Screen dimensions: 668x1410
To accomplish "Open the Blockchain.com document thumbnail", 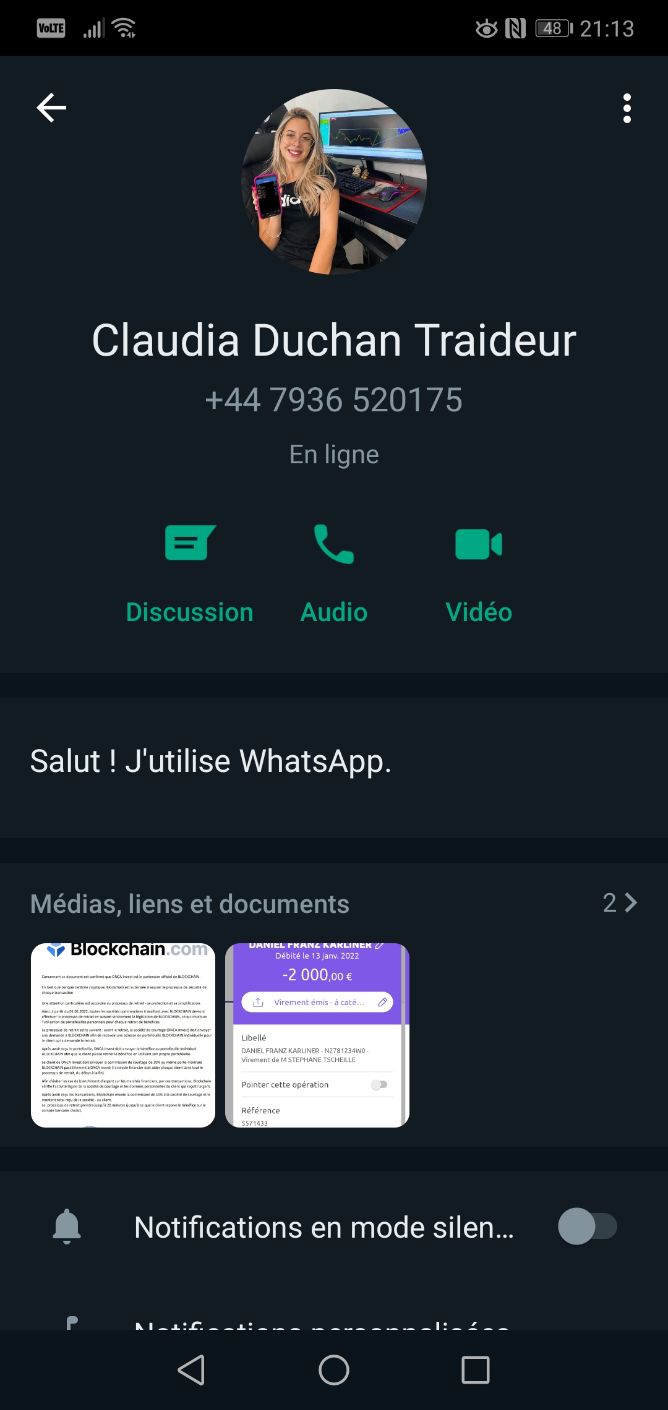I will pyautogui.click(x=123, y=1035).
